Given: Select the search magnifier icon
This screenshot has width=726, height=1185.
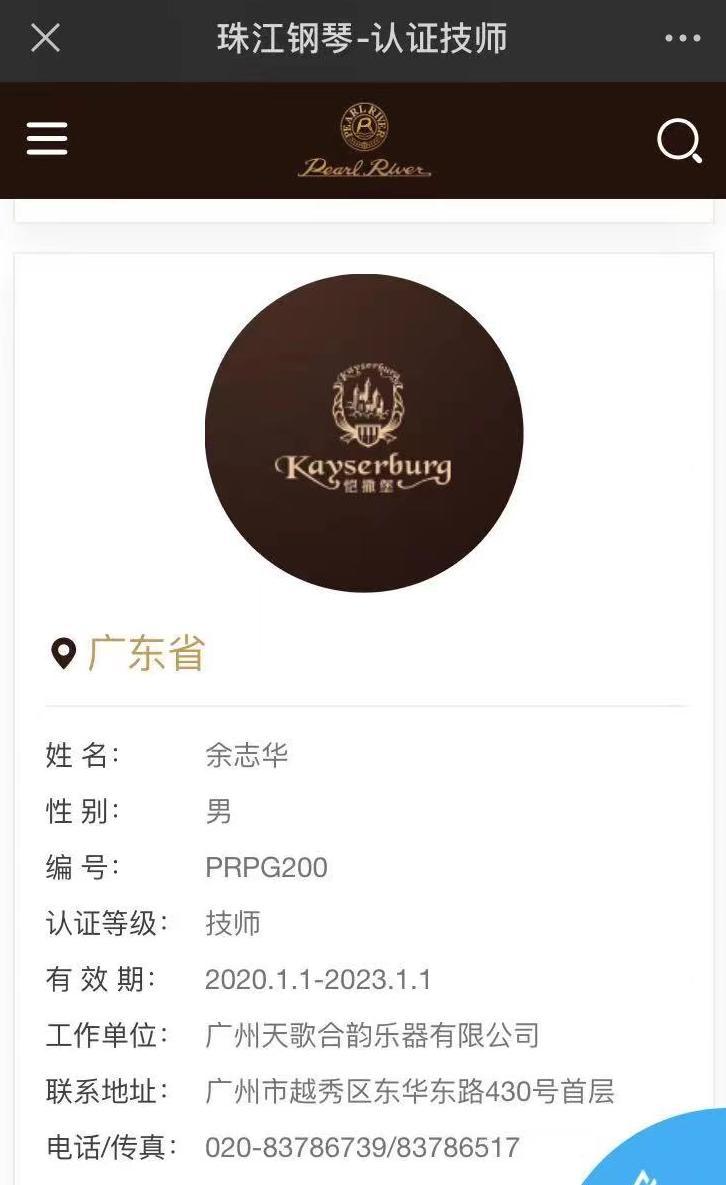Looking at the screenshot, I should tap(680, 141).
